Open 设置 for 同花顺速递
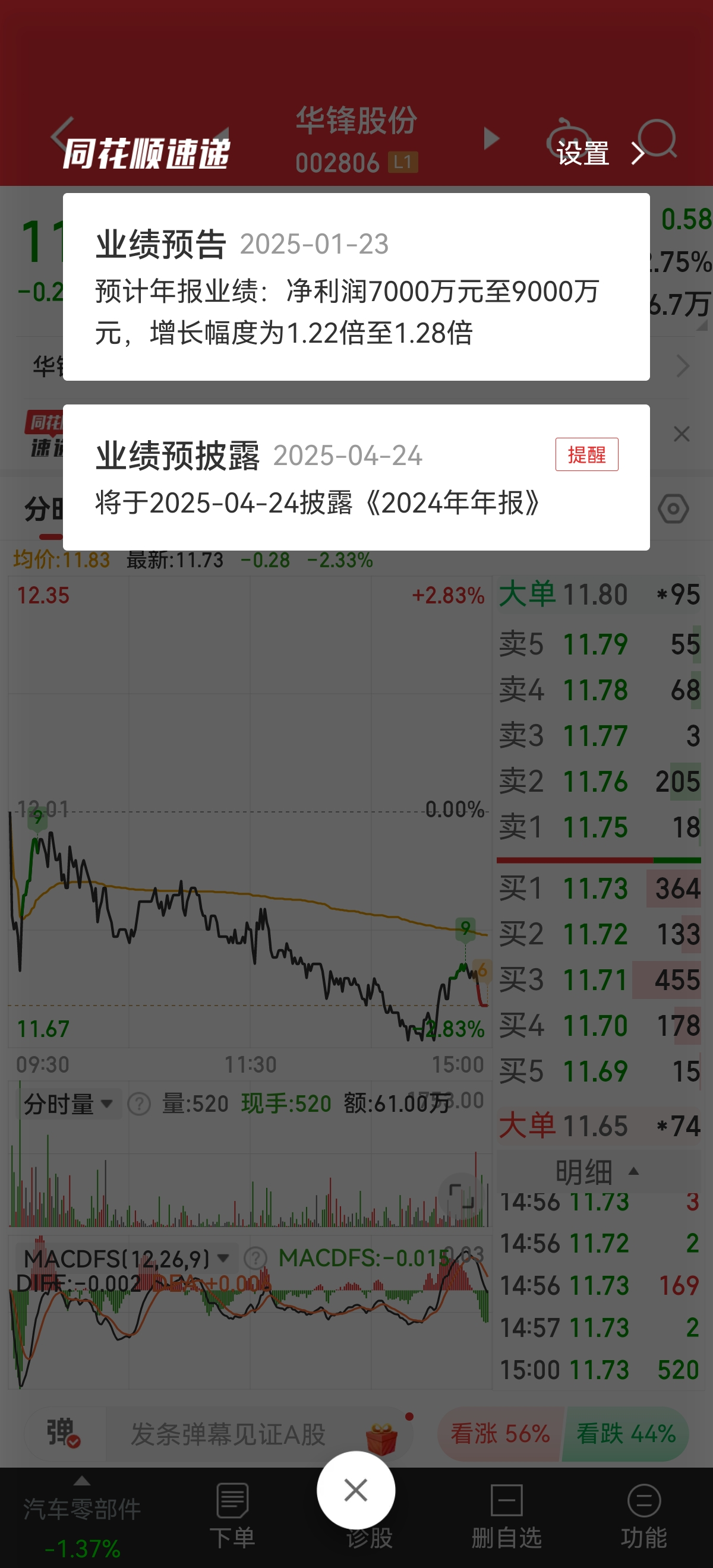This screenshot has height=1568, width=713. tap(600, 153)
